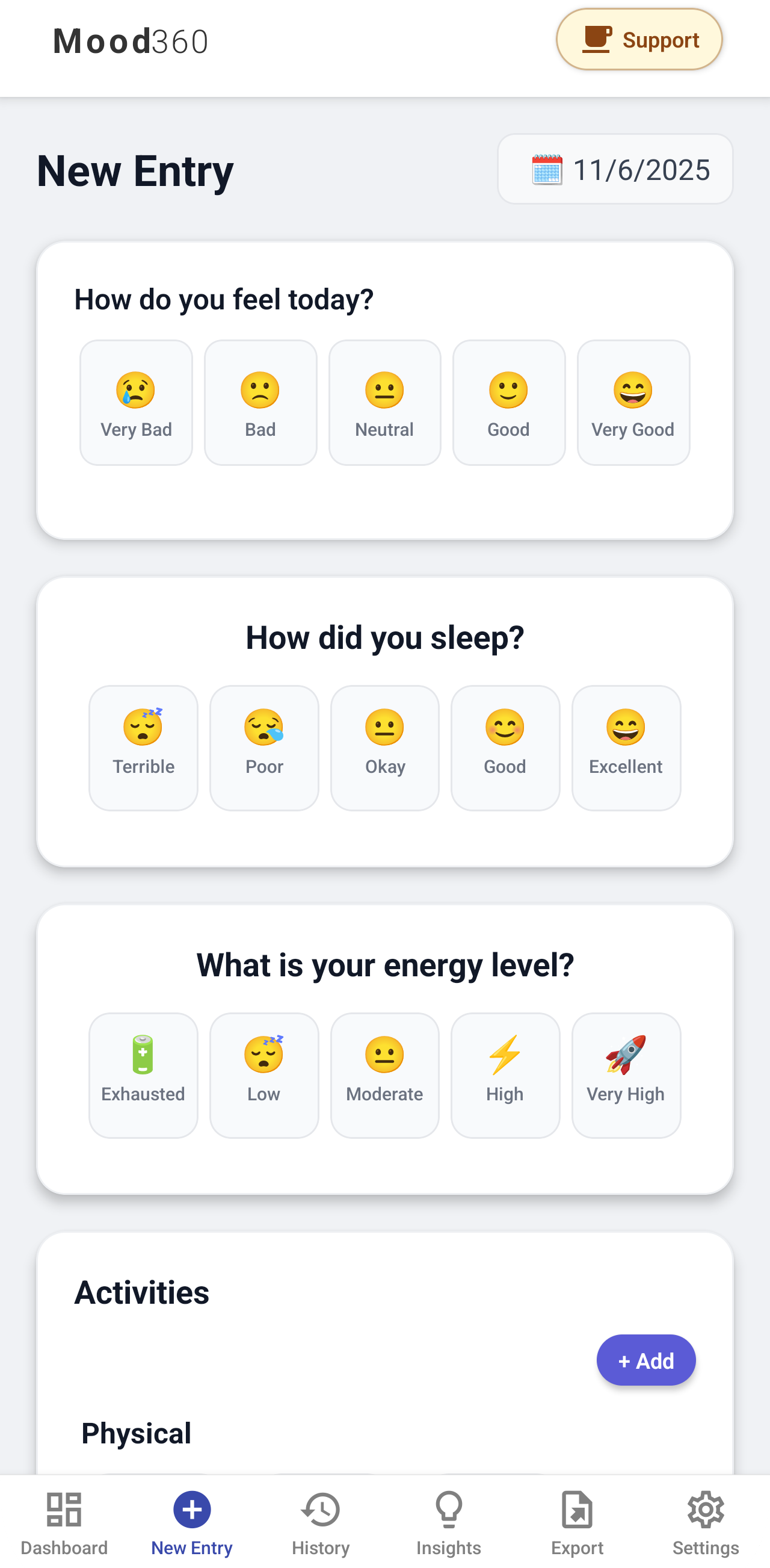Image resolution: width=770 pixels, height=1568 pixels.
Task: Open Support from the top bar
Action: point(639,39)
